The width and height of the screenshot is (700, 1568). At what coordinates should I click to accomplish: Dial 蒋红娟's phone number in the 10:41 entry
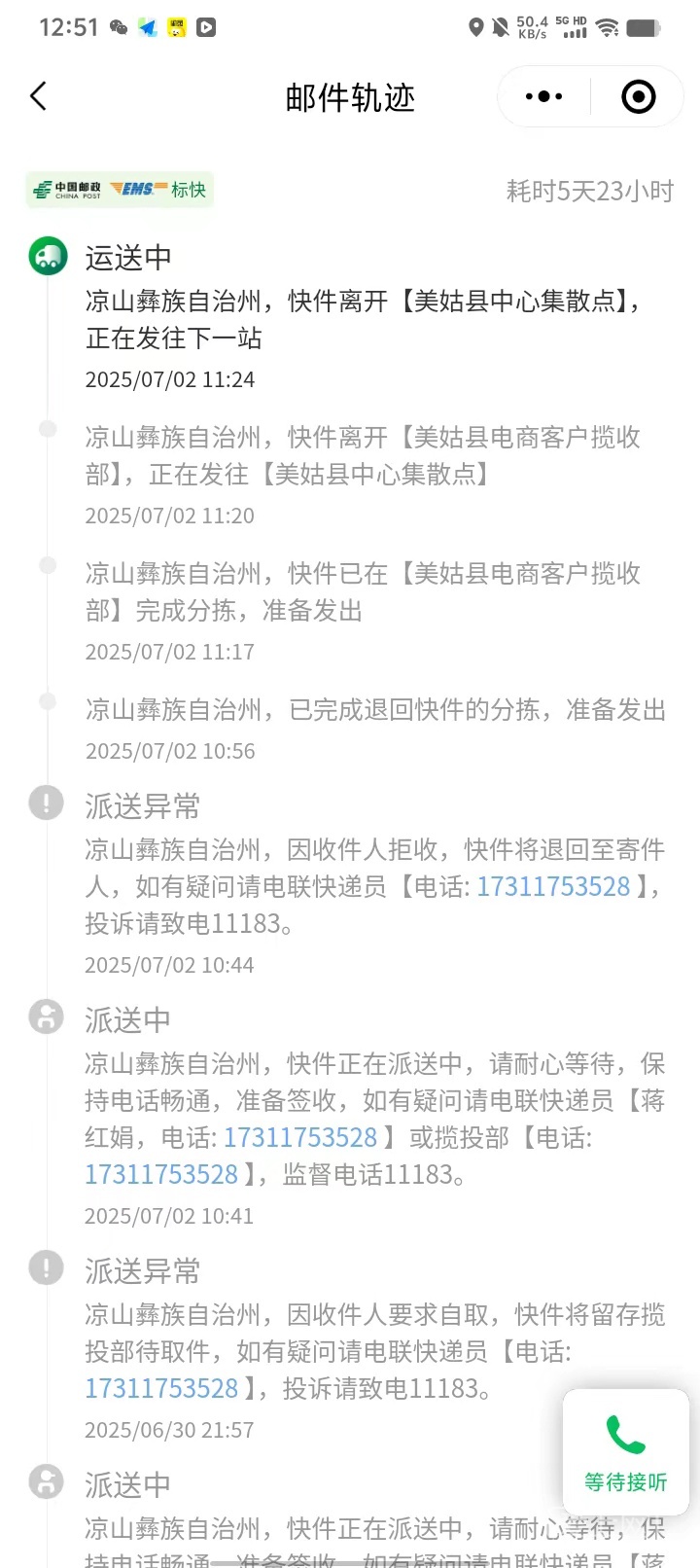(x=300, y=1138)
